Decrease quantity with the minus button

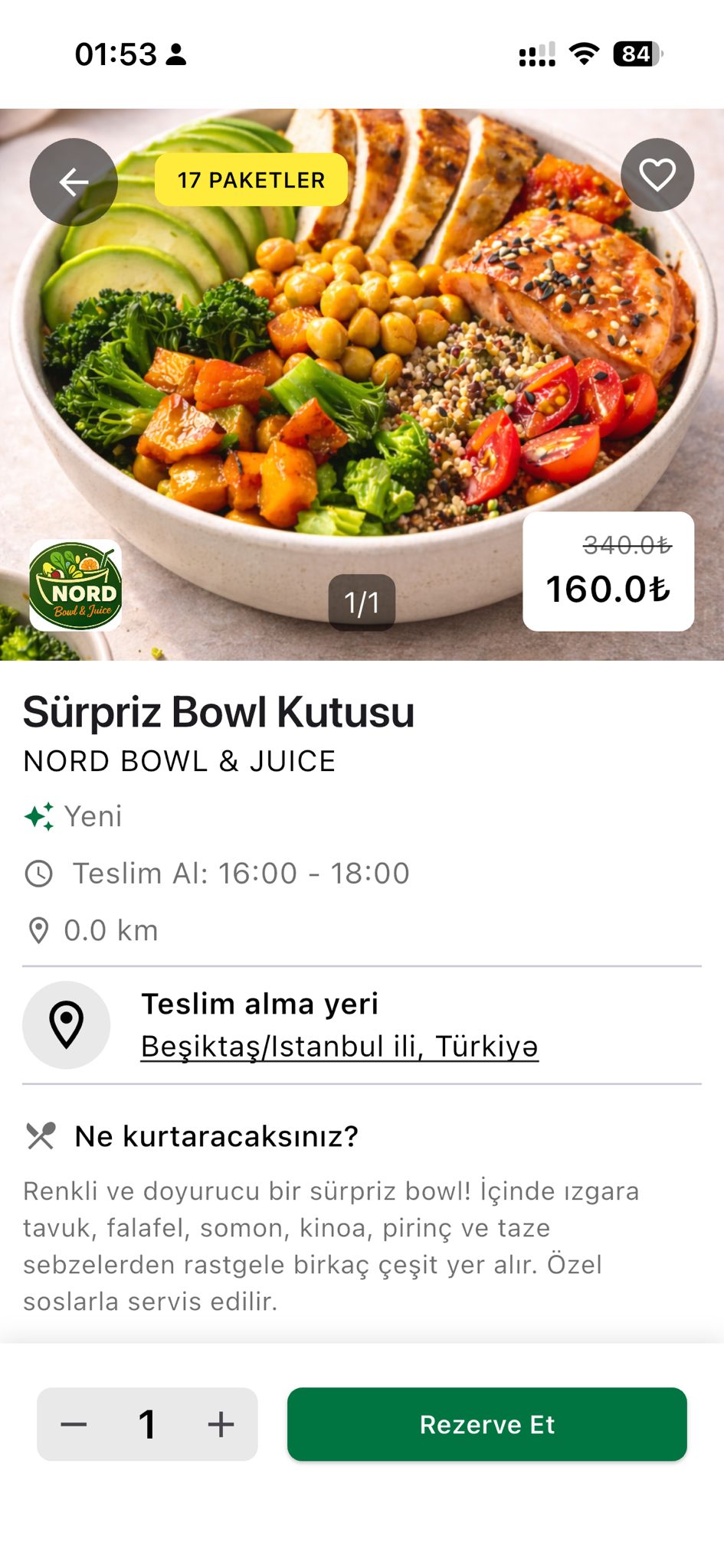(74, 1424)
